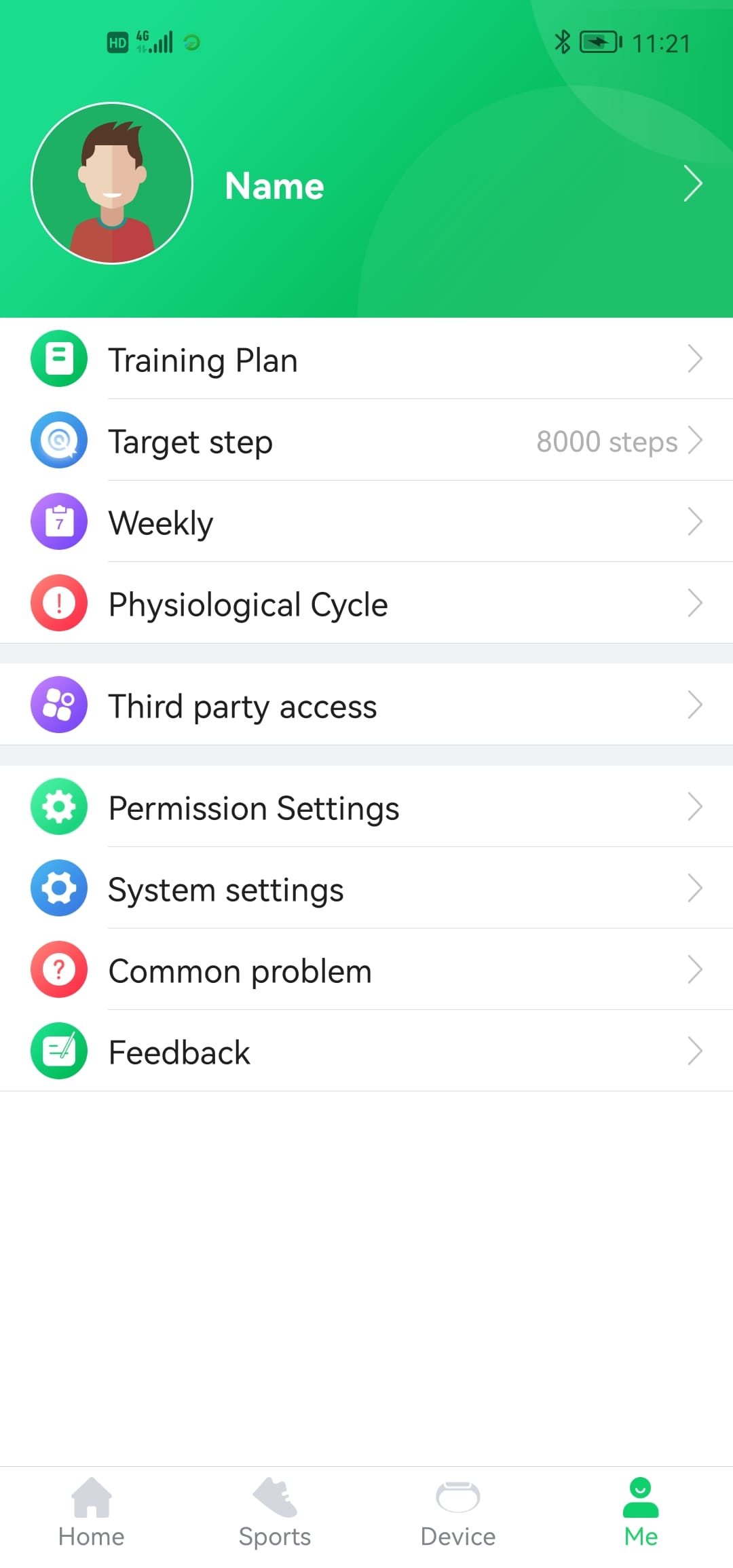This screenshot has width=733, height=1568.
Task: Click the Physiological Cycle alert icon
Action: pyautogui.click(x=59, y=603)
